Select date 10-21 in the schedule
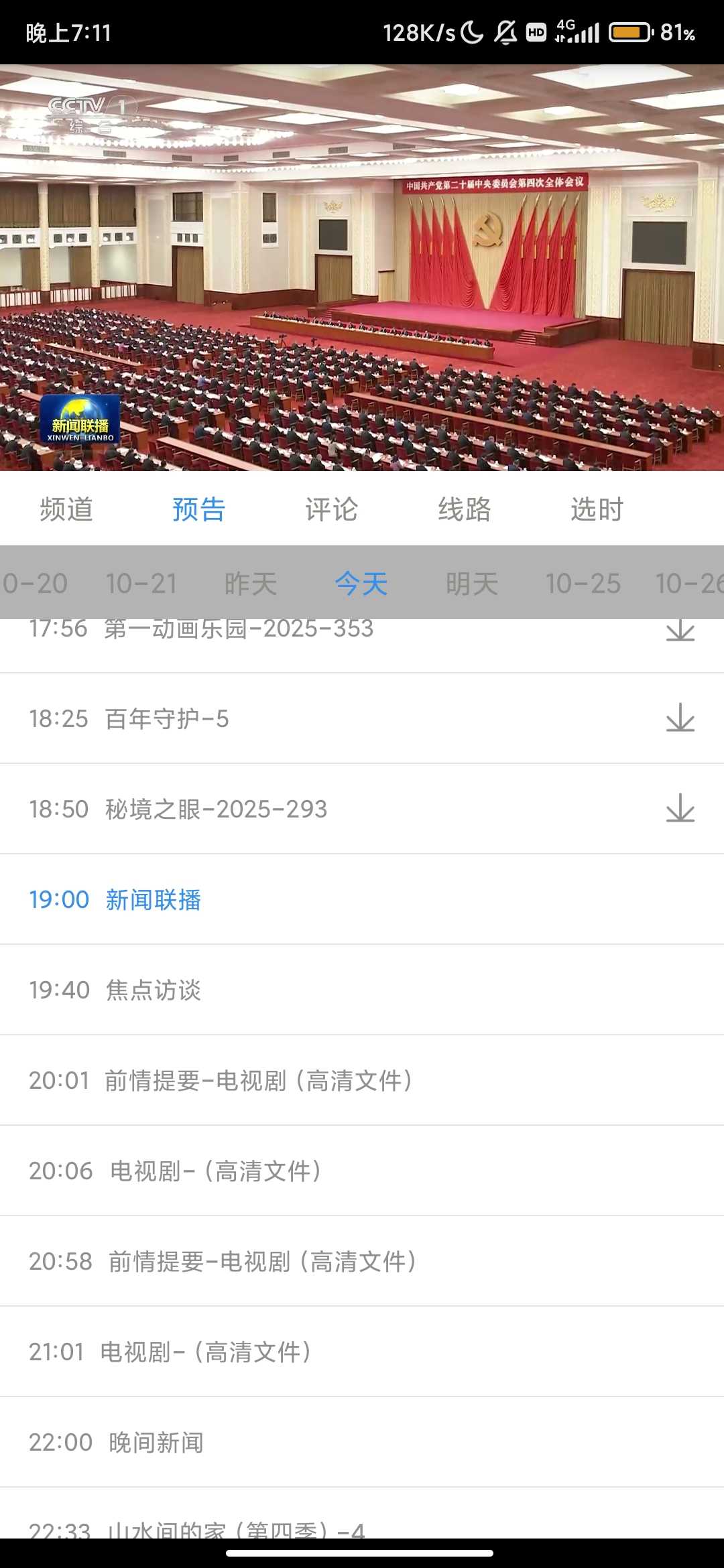 pos(141,583)
